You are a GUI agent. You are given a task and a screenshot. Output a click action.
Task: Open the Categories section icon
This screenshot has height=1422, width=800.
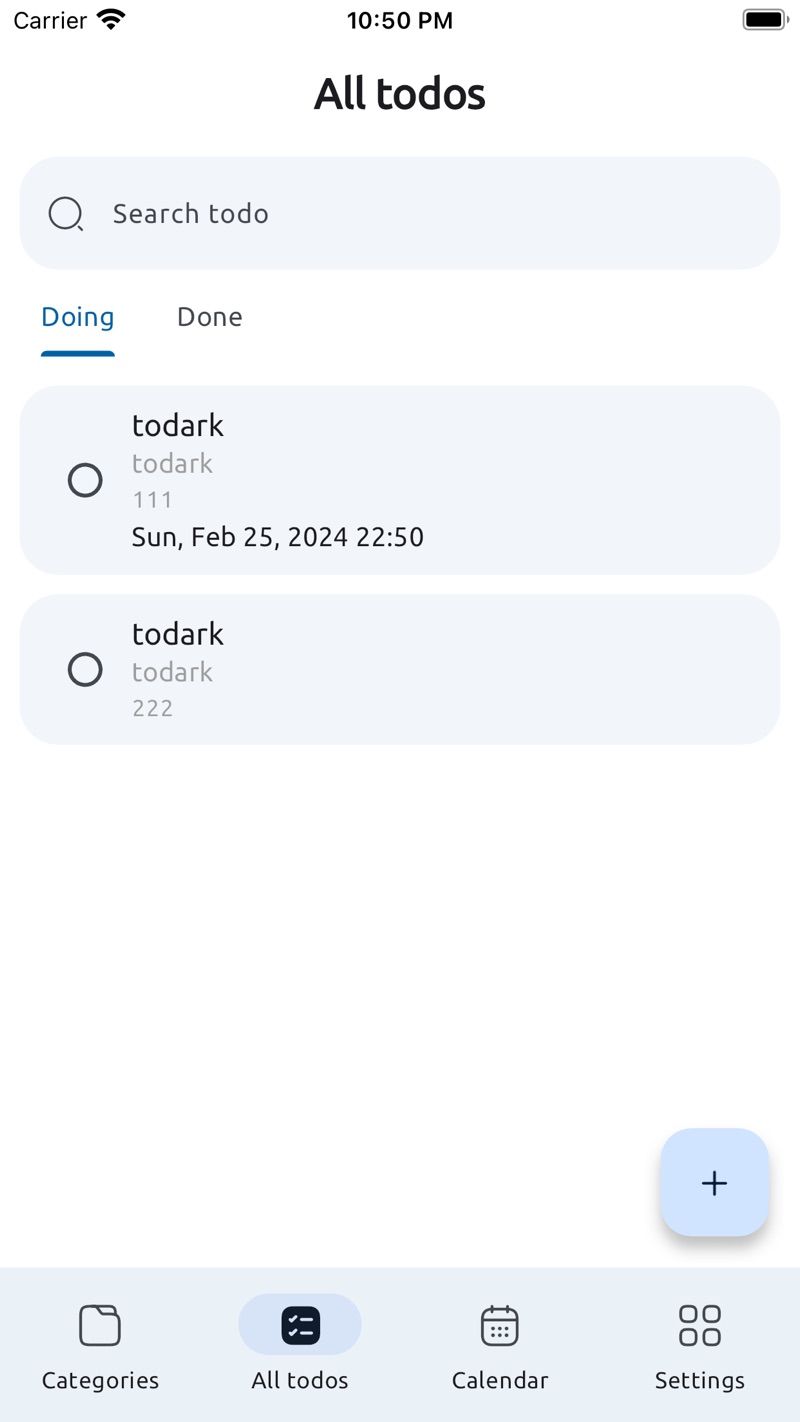pos(99,1324)
